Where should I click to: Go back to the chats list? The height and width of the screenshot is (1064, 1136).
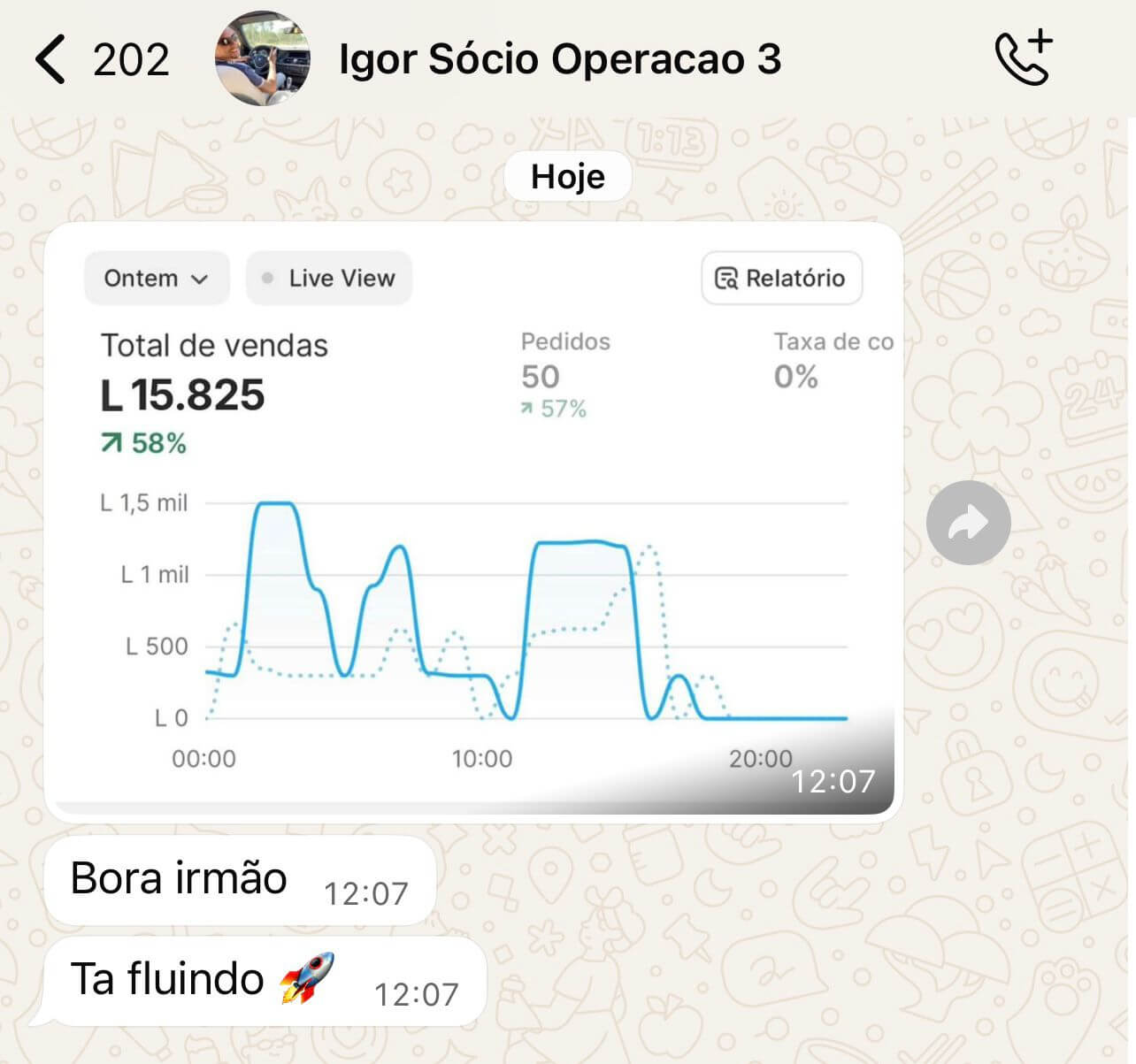(x=51, y=59)
